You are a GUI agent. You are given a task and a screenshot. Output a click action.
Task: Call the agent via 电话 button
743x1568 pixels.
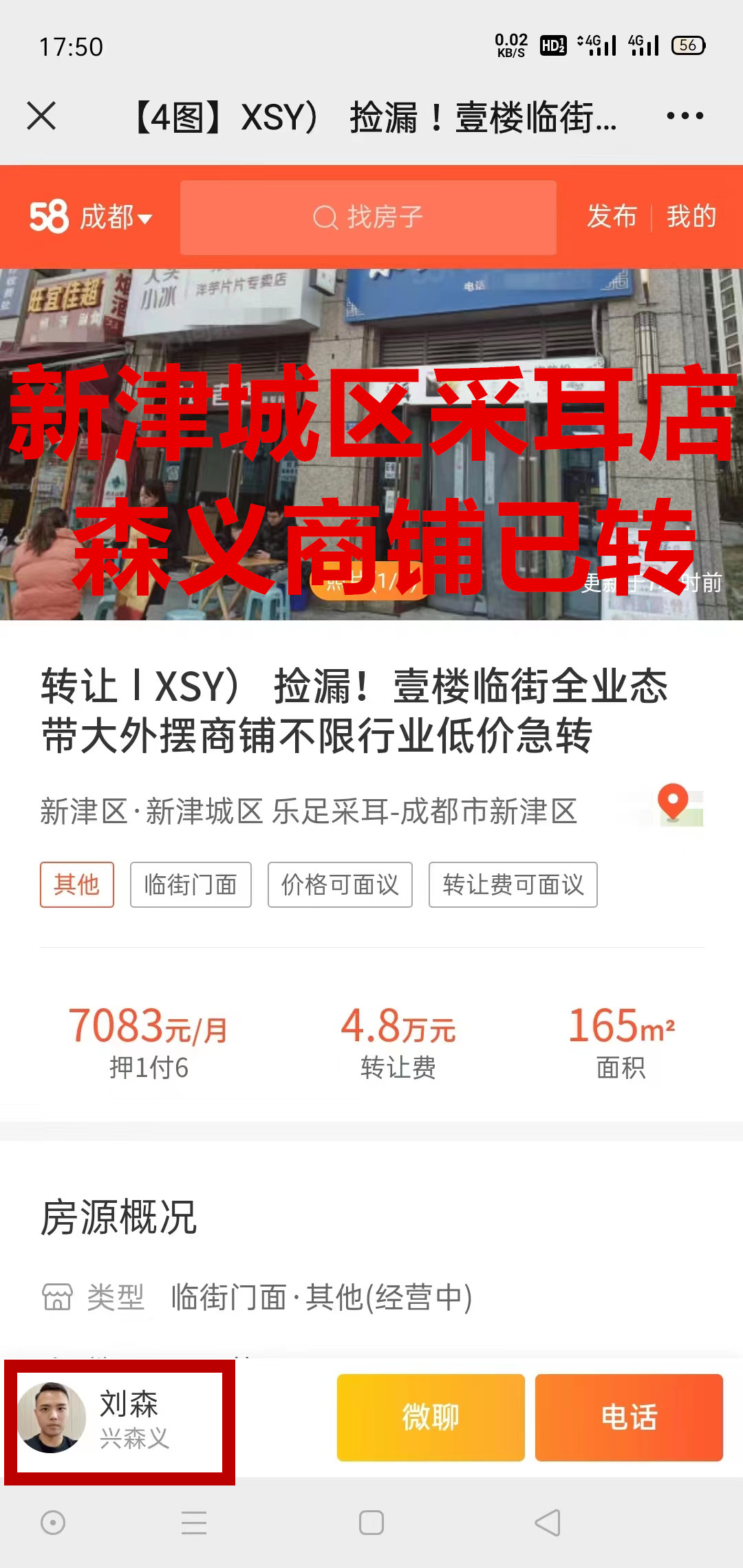pos(629,1417)
